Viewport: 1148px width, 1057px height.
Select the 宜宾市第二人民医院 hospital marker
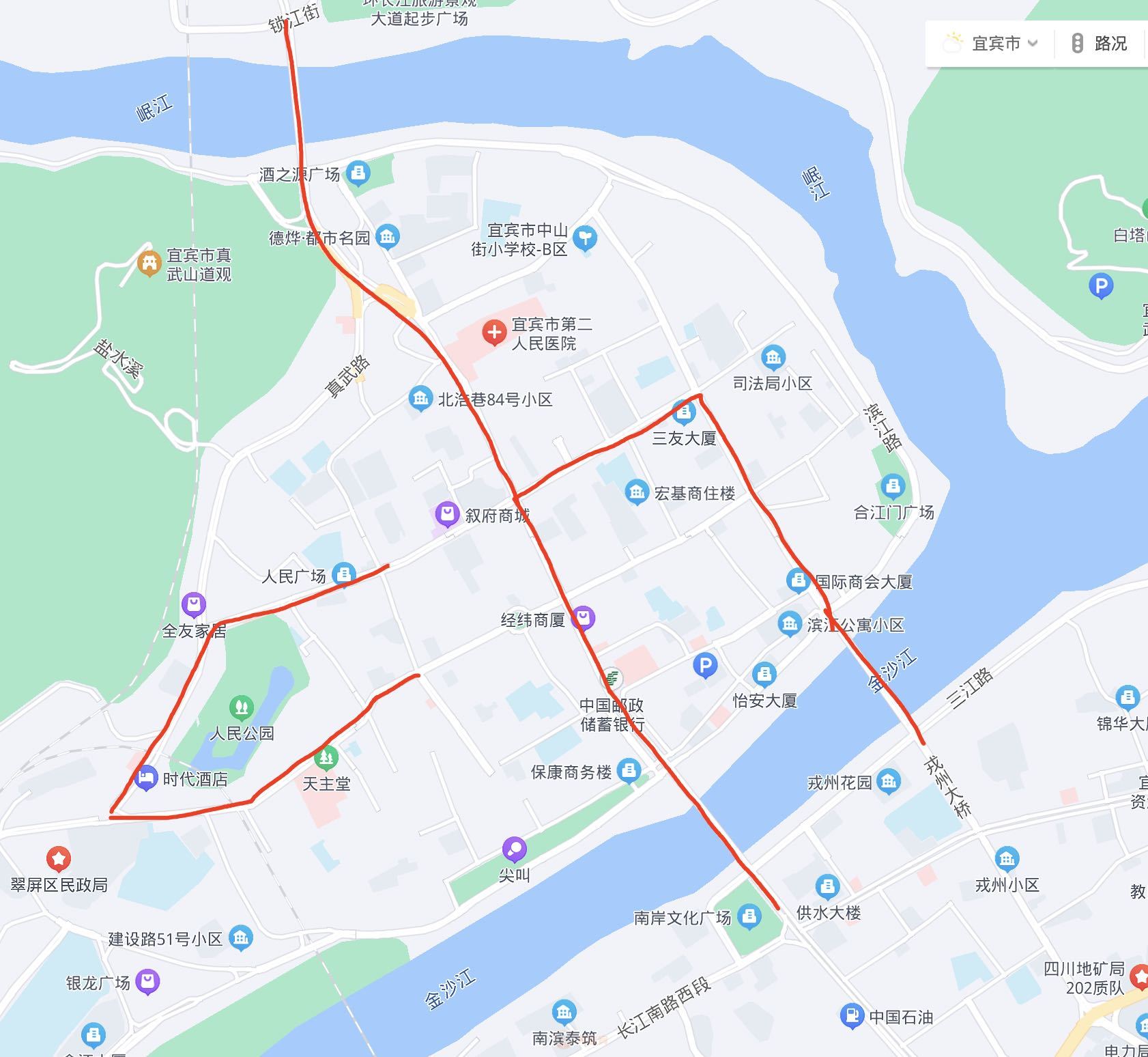[x=493, y=333]
